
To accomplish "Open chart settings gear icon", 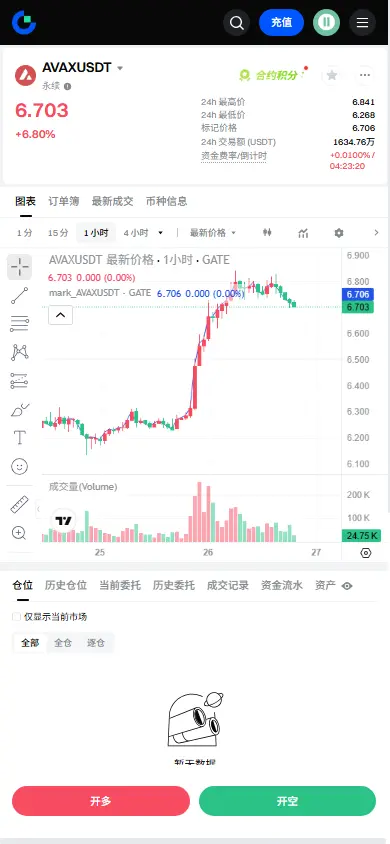I will click(x=338, y=233).
